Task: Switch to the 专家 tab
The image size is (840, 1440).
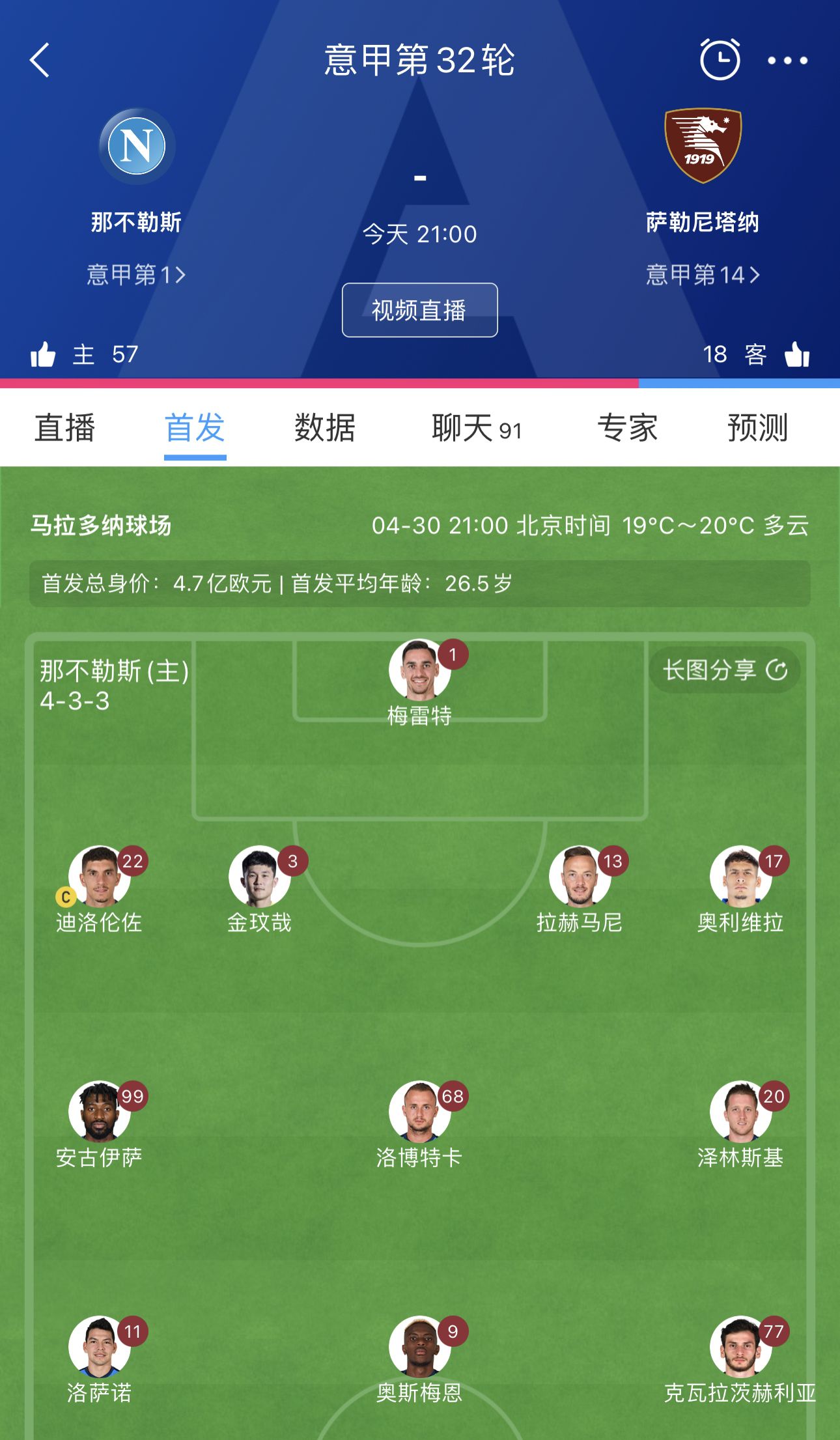Action: 627,429
